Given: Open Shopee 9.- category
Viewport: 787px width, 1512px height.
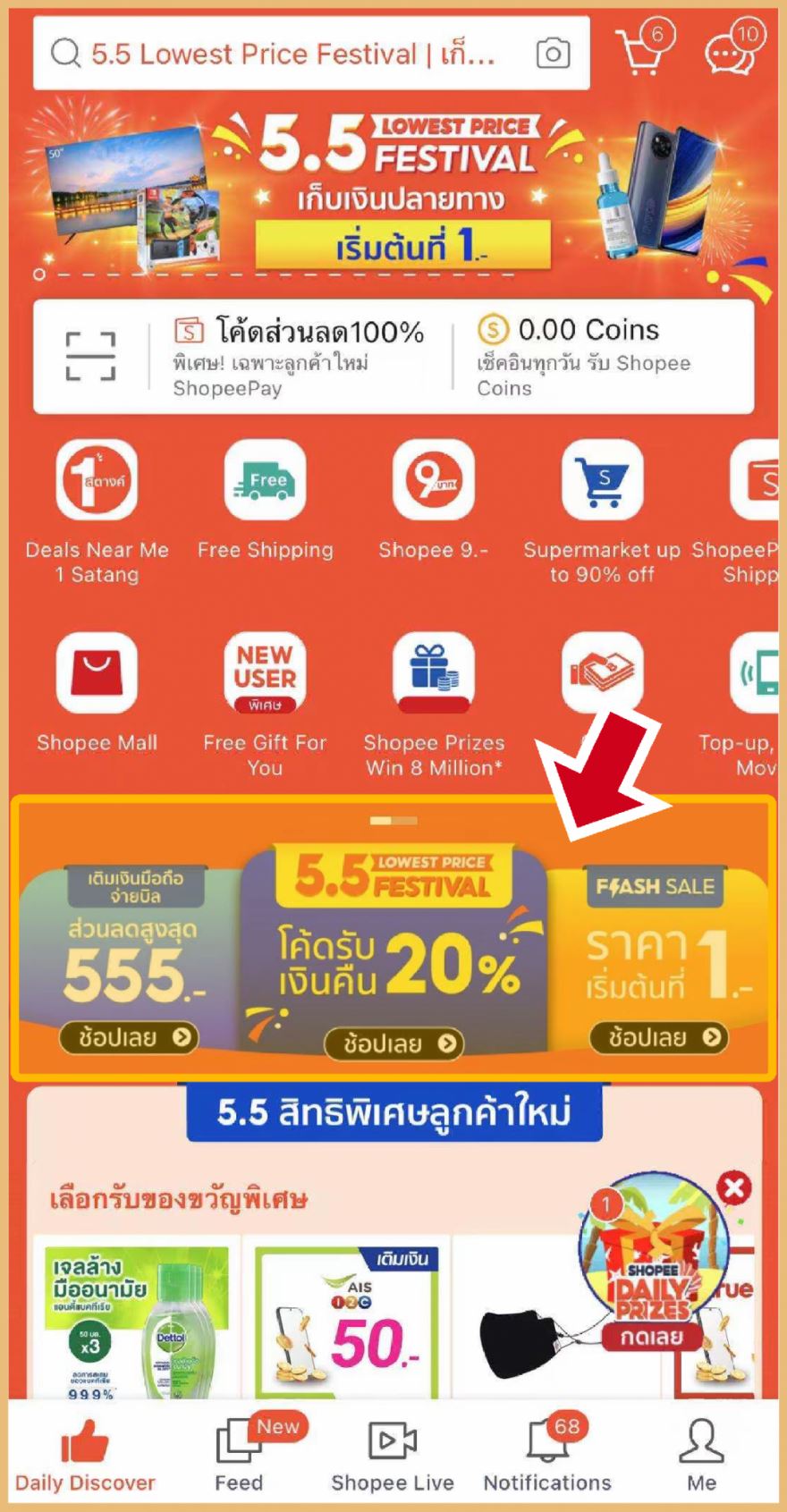Looking at the screenshot, I should (x=433, y=511).
